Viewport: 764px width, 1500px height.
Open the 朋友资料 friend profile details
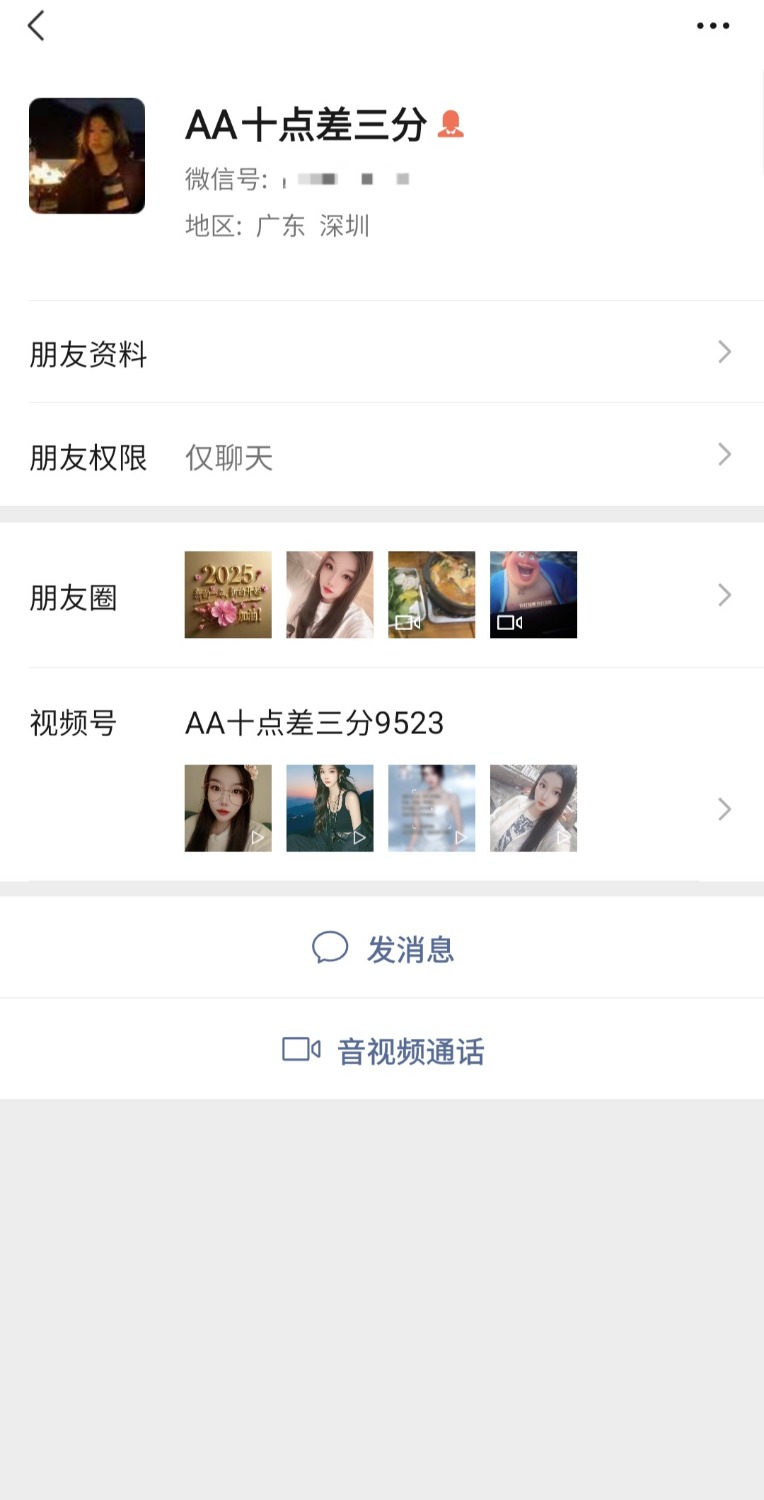(382, 353)
